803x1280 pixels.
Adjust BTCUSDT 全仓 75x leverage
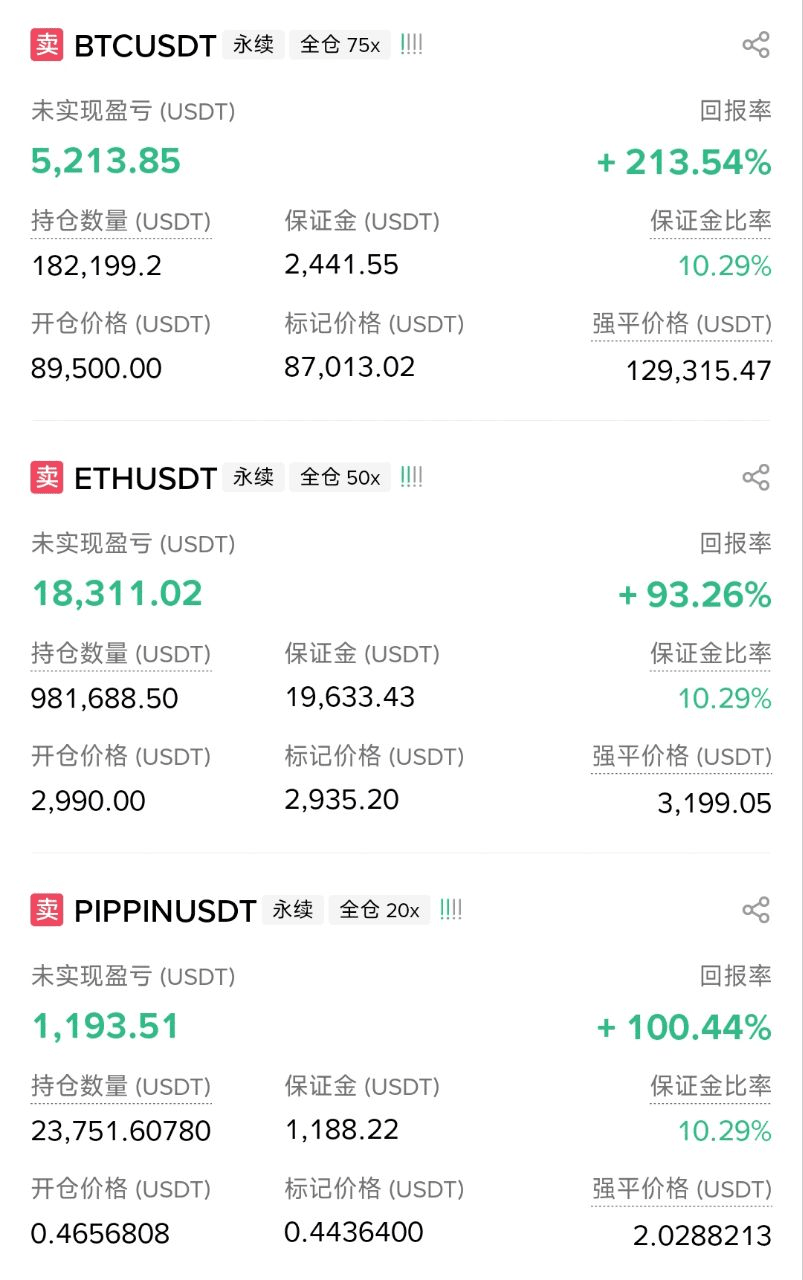[340, 45]
